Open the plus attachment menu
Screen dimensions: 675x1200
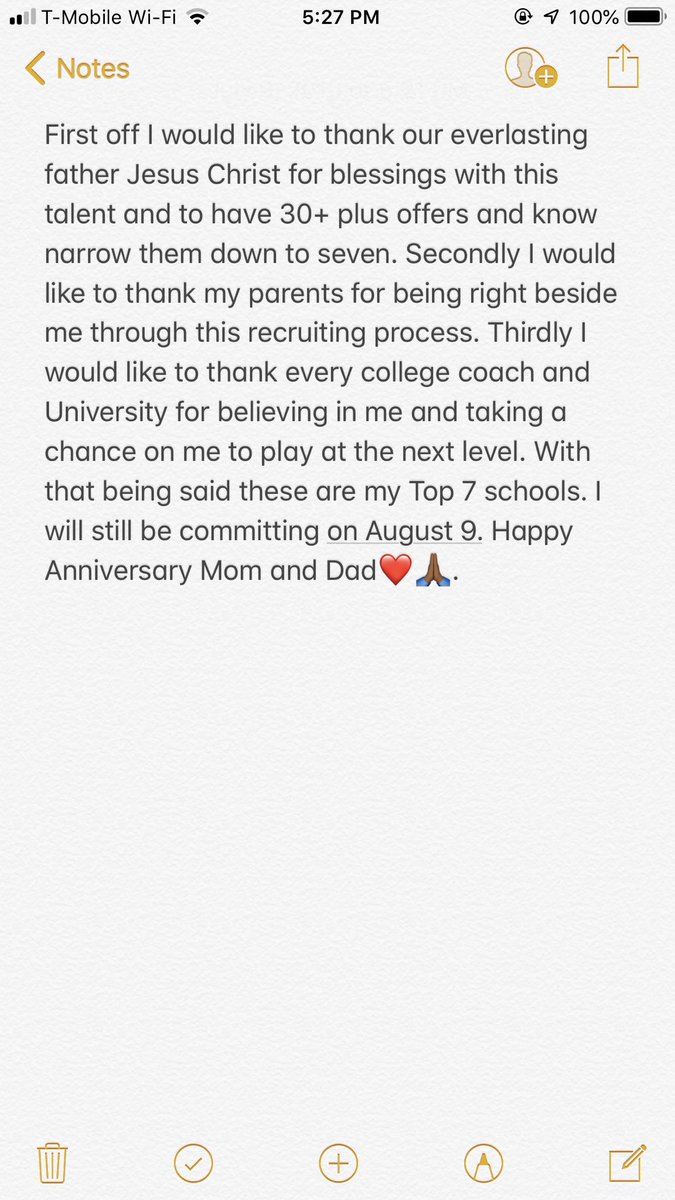[338, 1163]
